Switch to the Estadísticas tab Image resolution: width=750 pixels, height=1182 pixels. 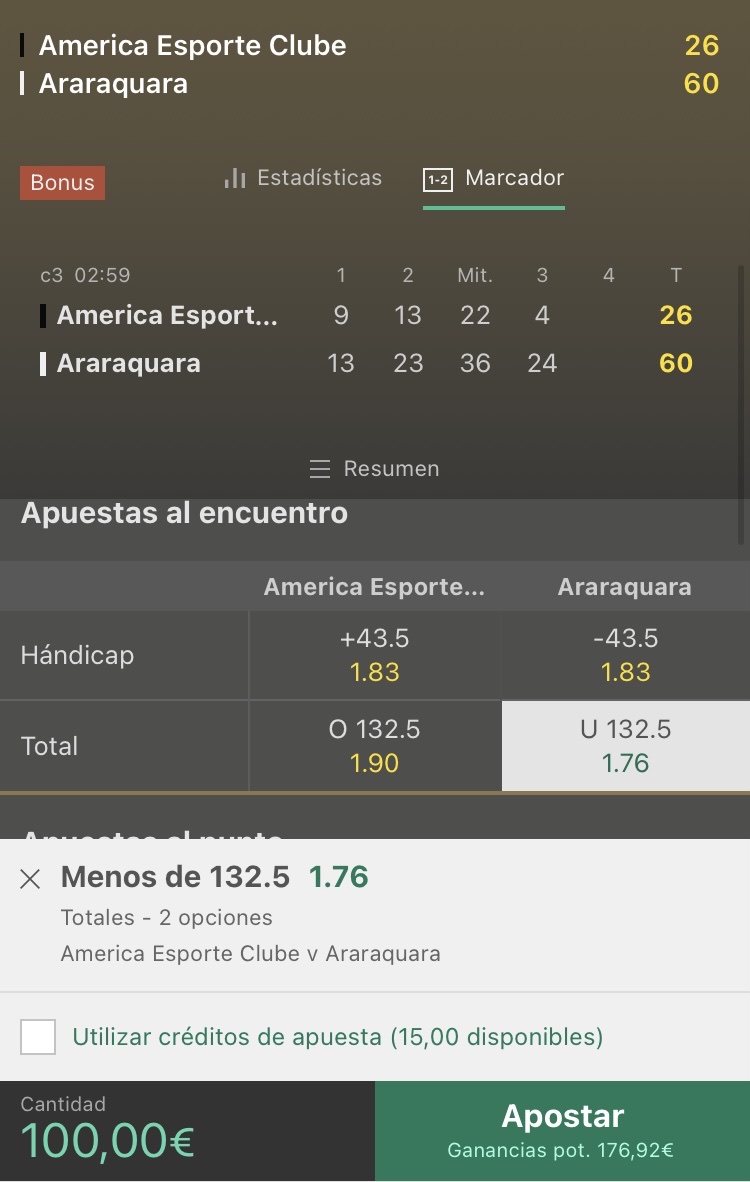click(303, 178)
